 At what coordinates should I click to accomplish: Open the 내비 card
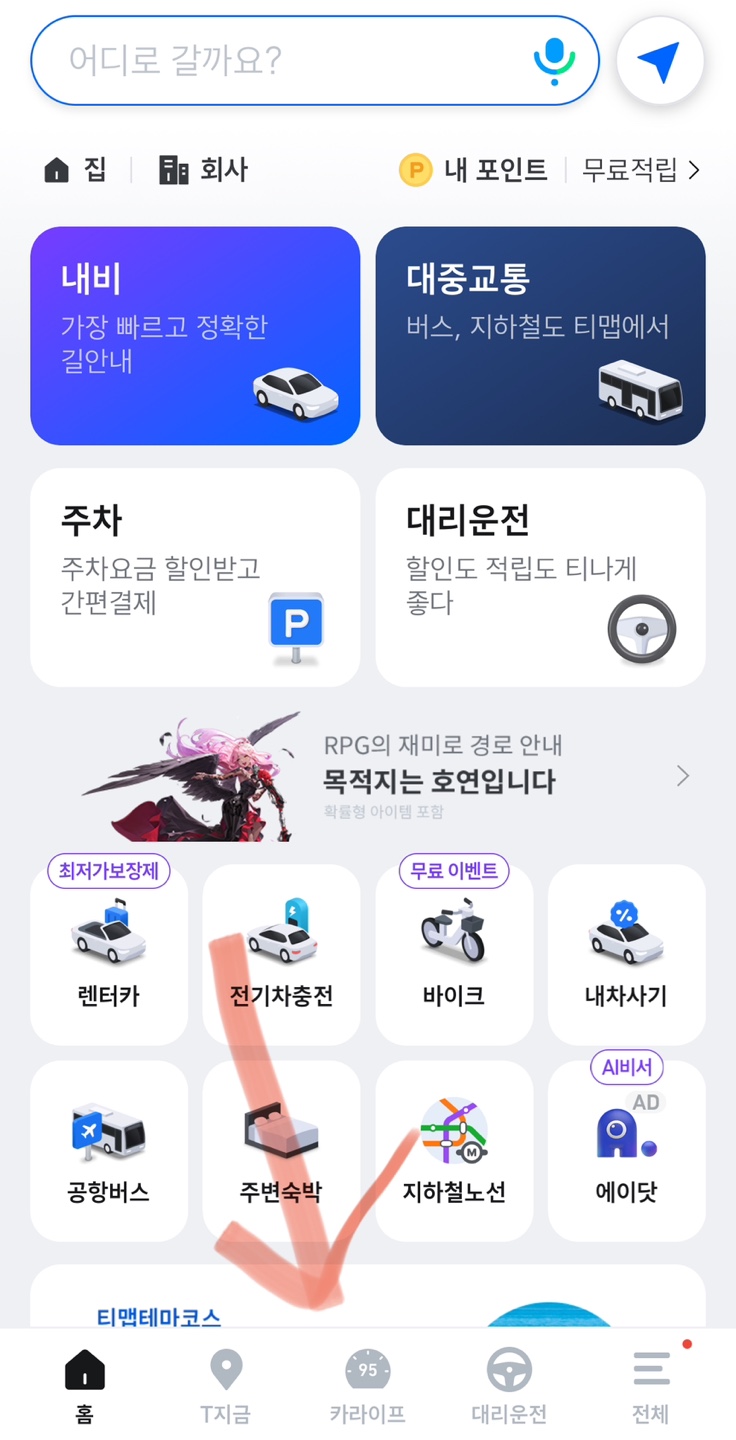(x=195, y=336)
